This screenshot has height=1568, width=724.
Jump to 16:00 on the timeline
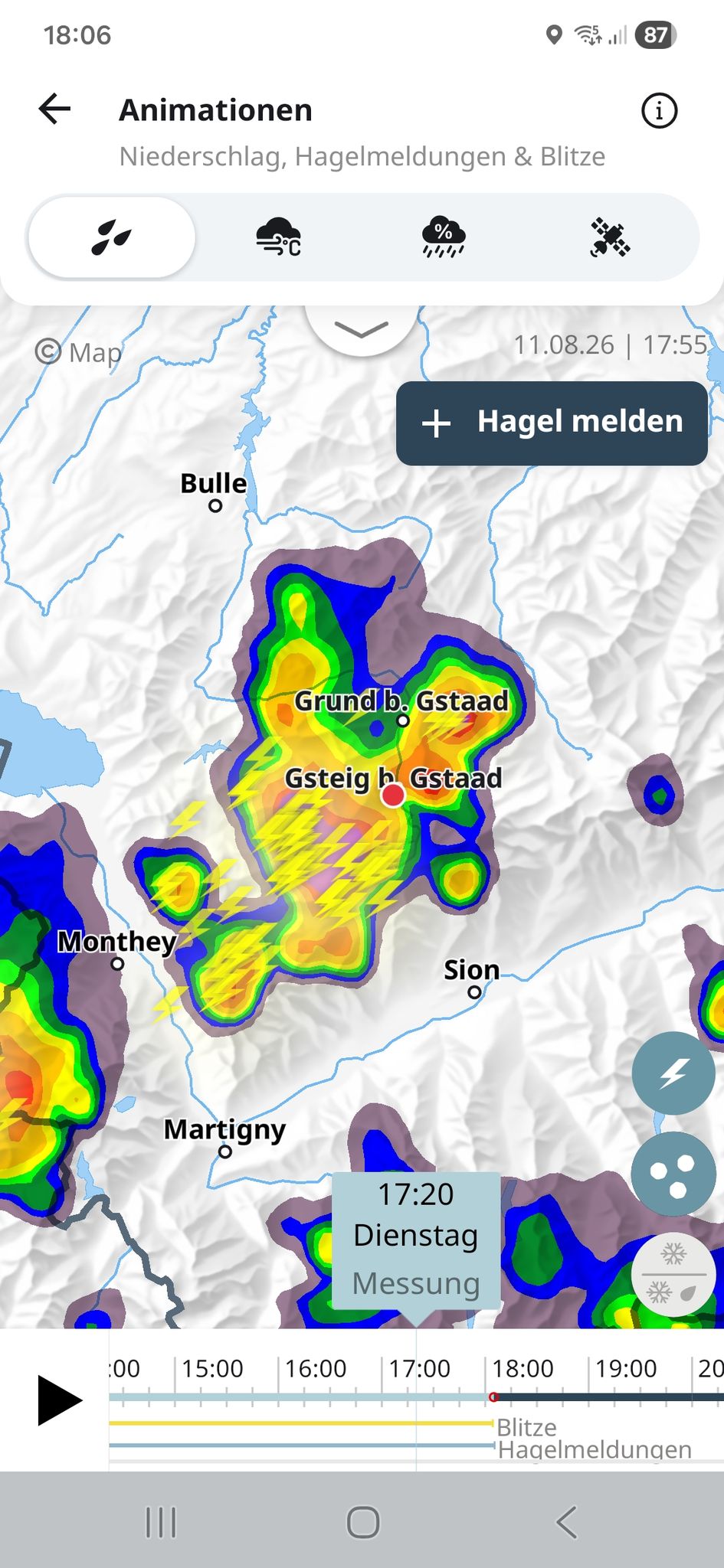316,1368
